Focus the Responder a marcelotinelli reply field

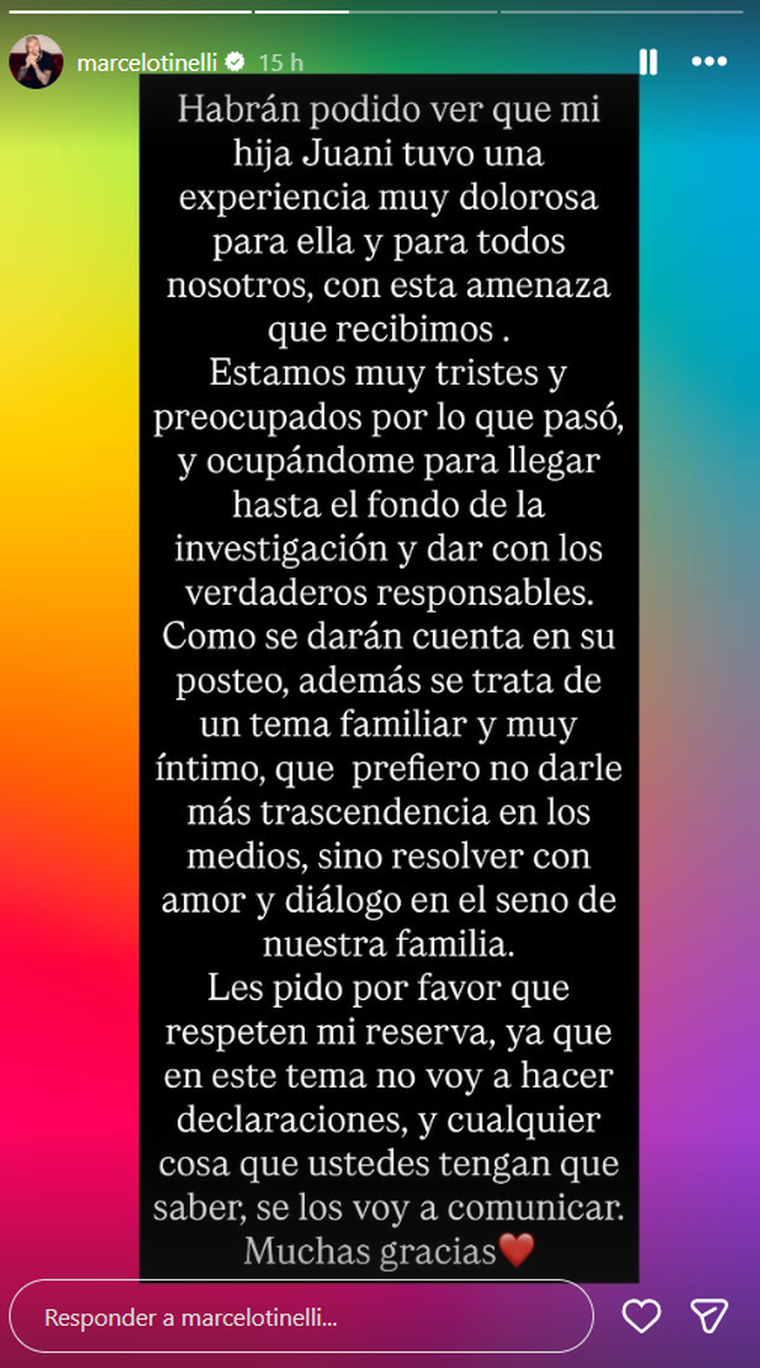coord(300,1317)
